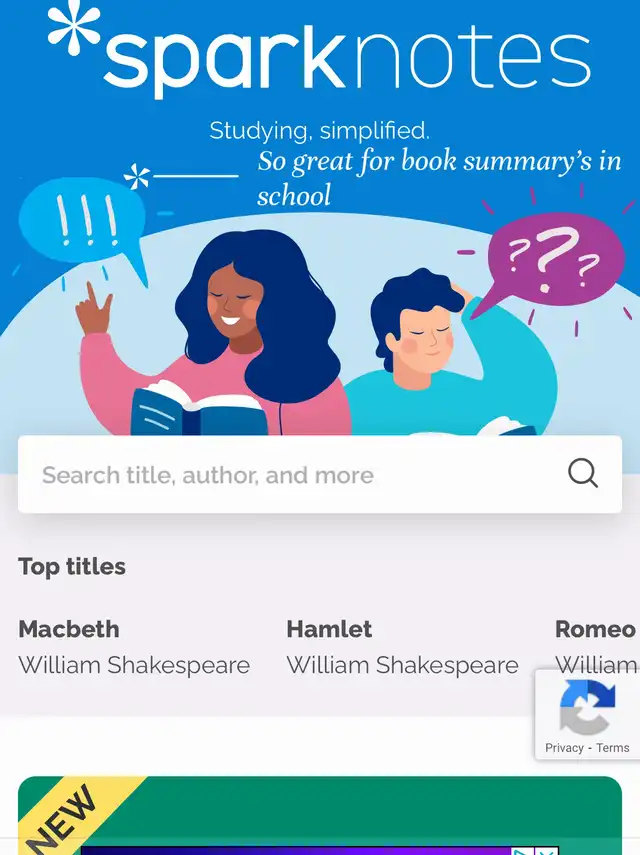Tap the search title, author field

pos(319,474)
